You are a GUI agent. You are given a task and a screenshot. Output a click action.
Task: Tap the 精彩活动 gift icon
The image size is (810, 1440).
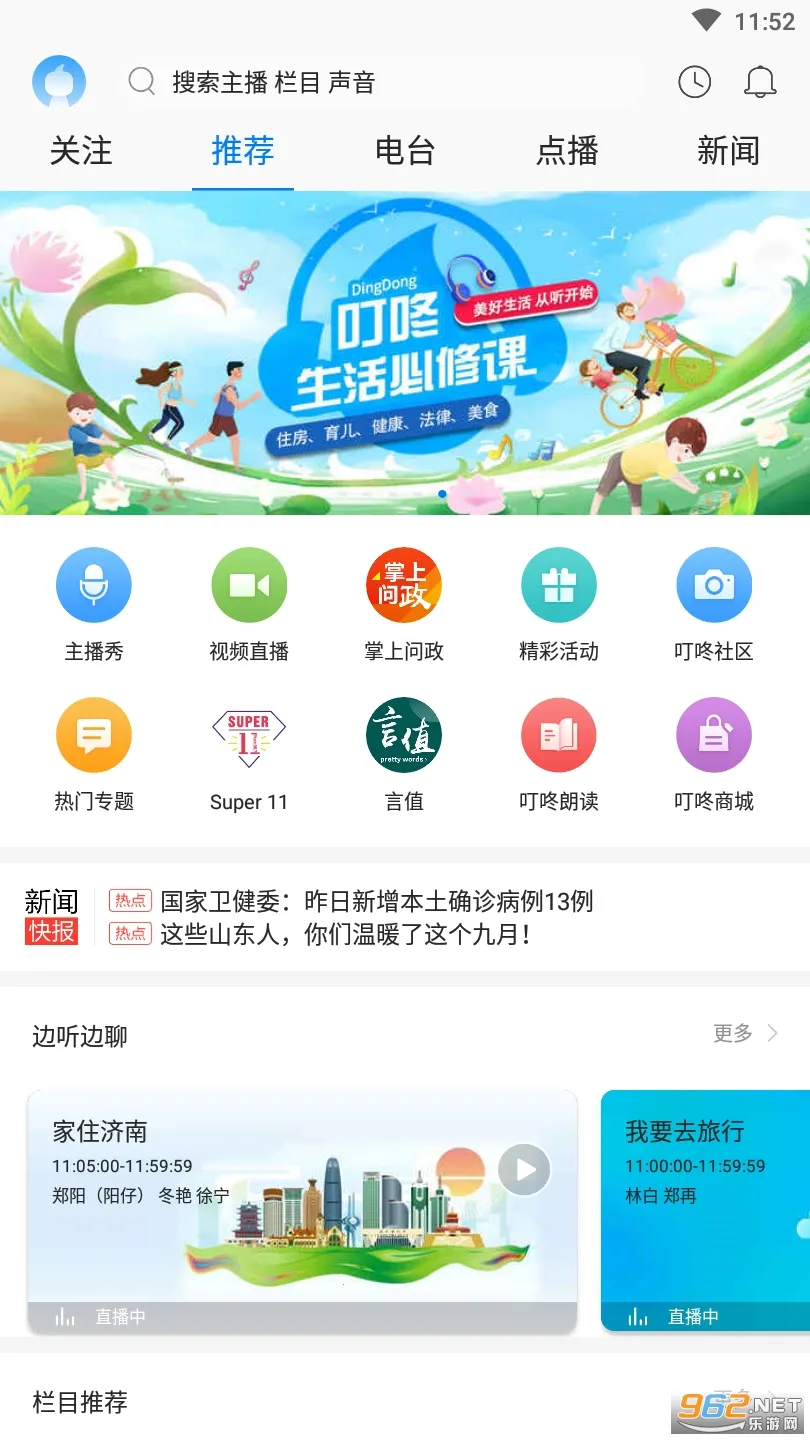[559, 585]
